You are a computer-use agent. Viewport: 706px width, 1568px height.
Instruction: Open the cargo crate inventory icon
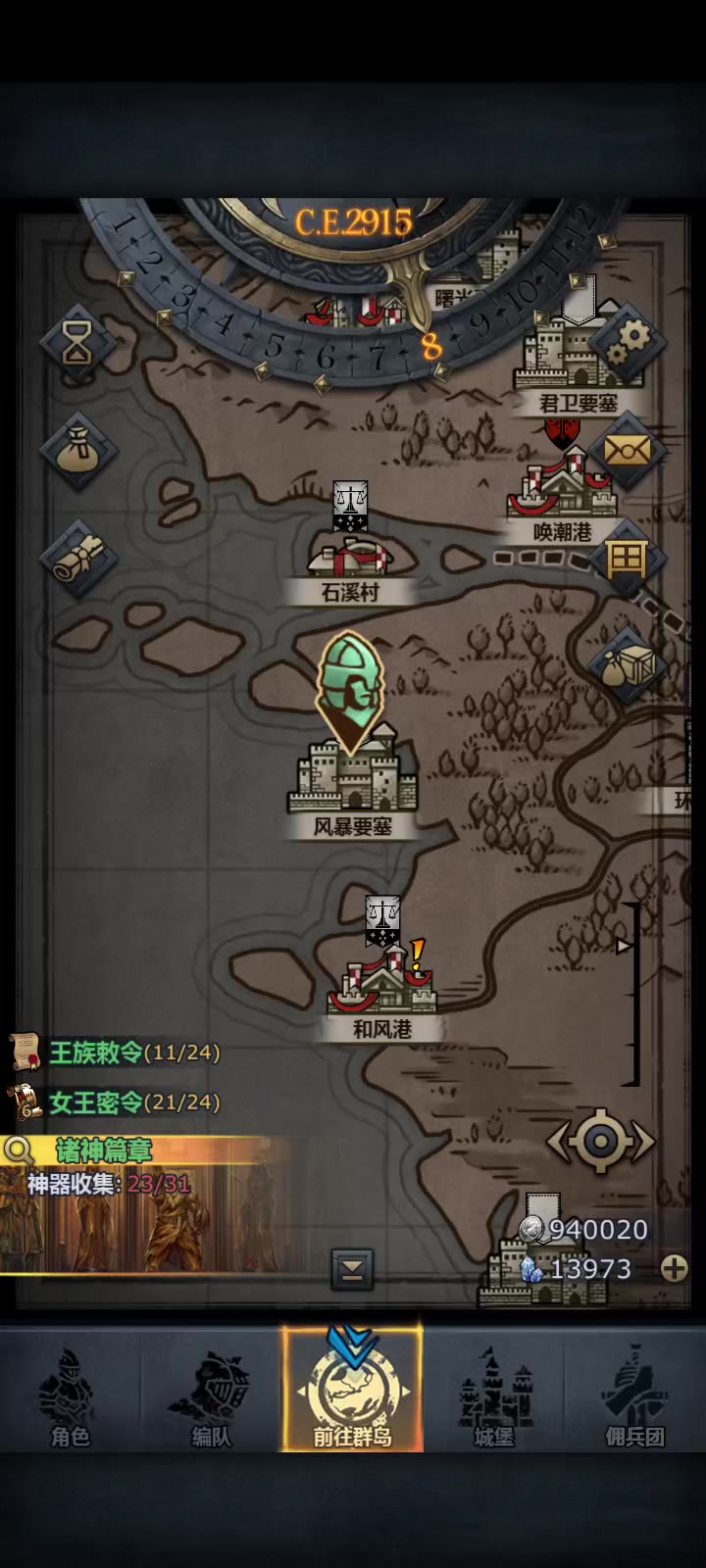628,666
